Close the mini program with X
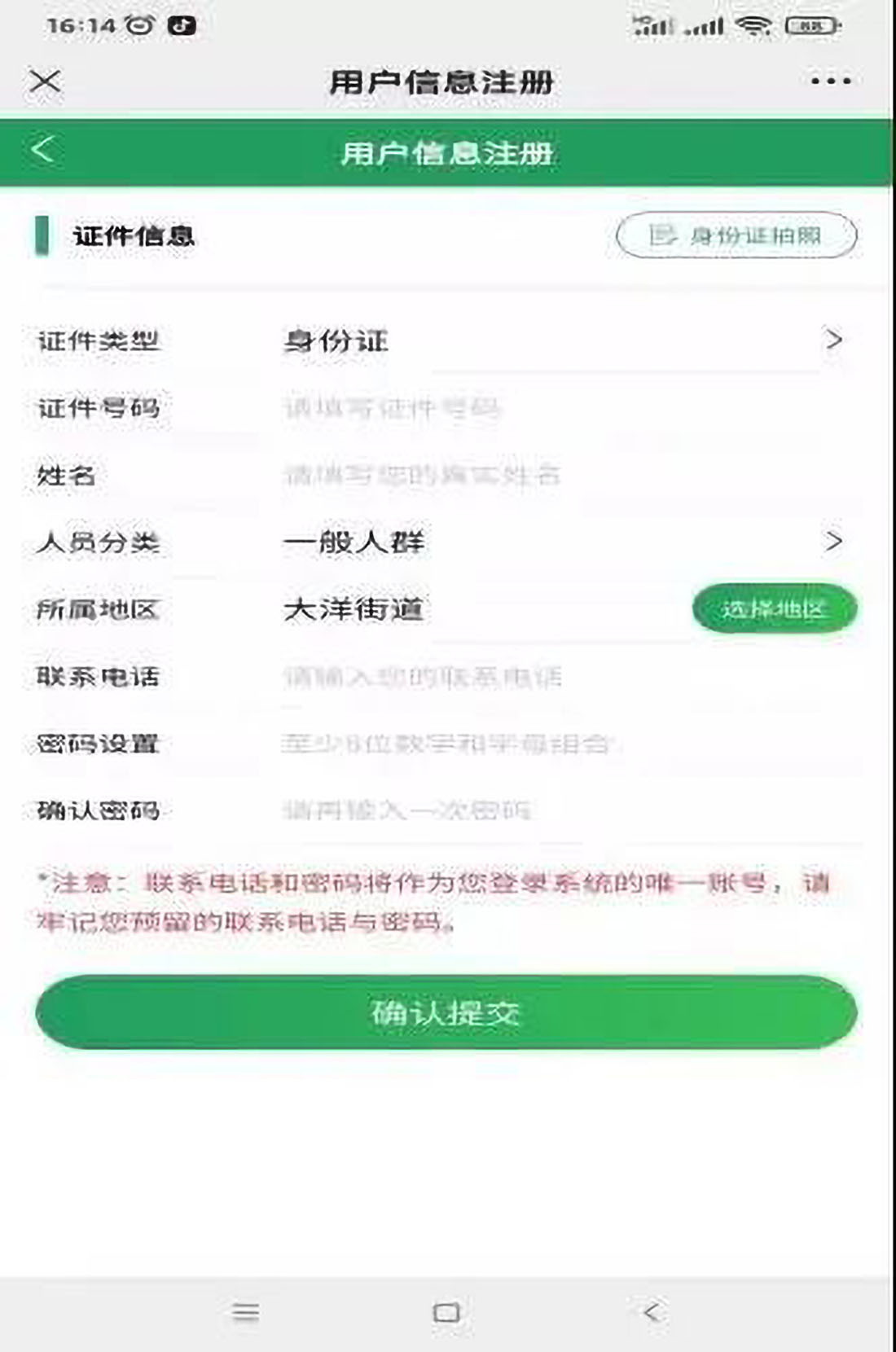896x1352 pixels. coord(45,81)
